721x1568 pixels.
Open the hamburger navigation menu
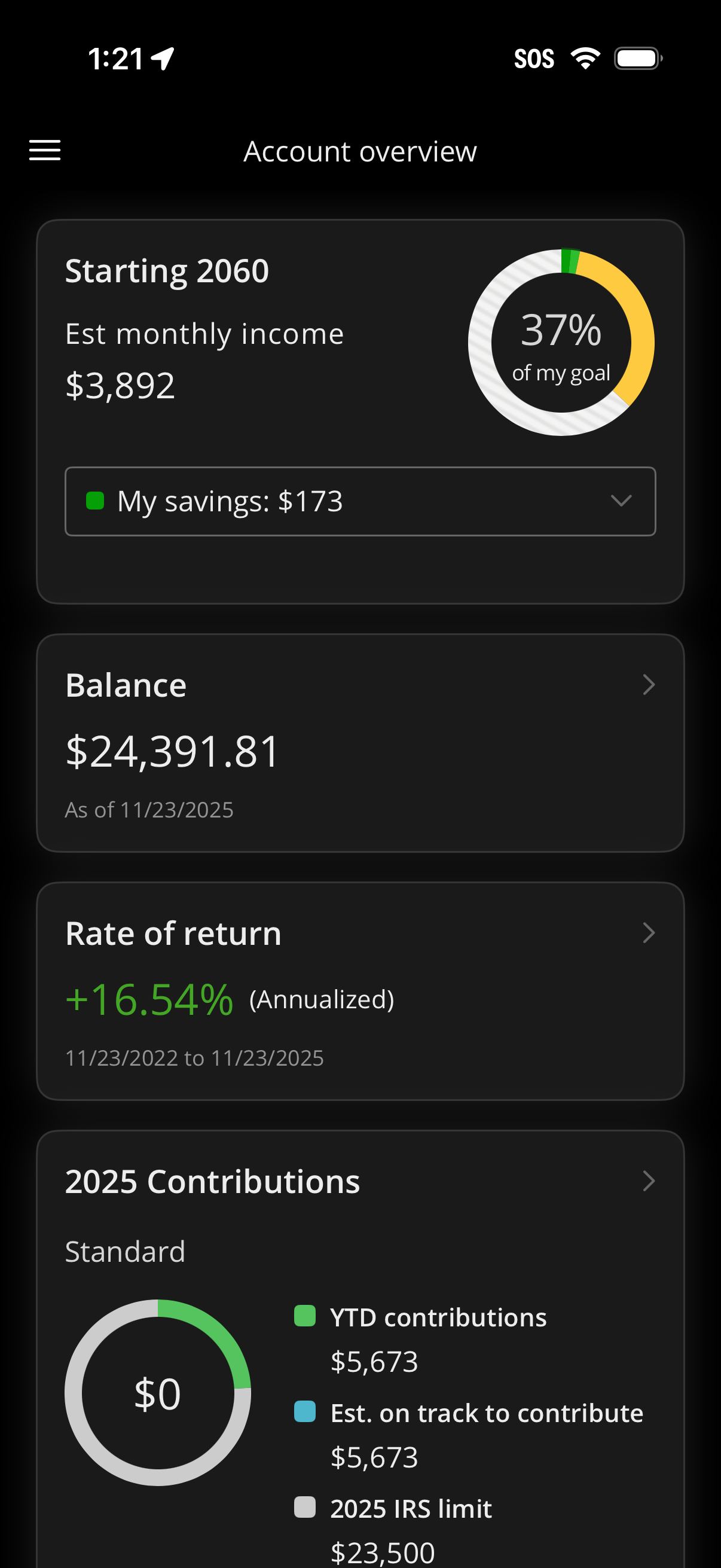pos(44,150)
